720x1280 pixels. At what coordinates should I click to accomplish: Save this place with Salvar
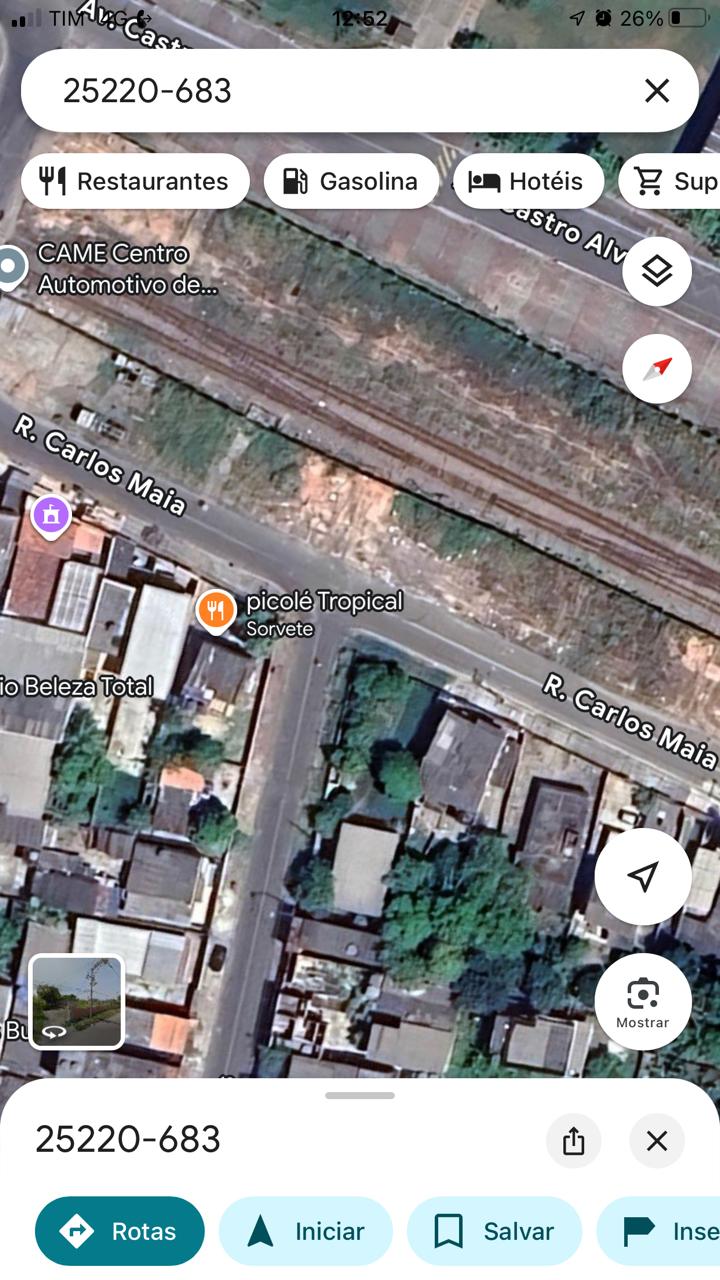coord(494,1232)
